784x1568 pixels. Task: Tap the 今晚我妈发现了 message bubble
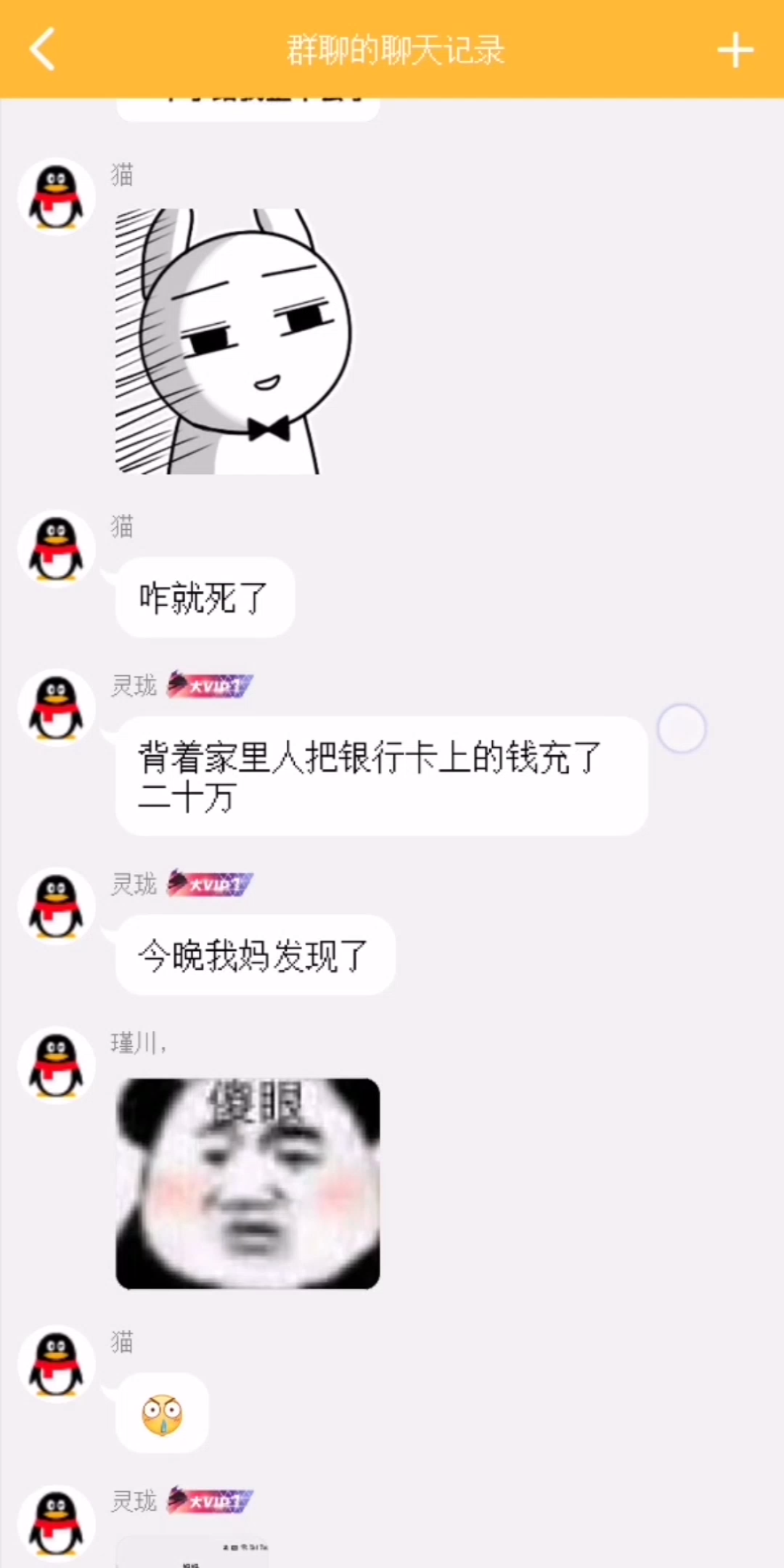[254, 955]
